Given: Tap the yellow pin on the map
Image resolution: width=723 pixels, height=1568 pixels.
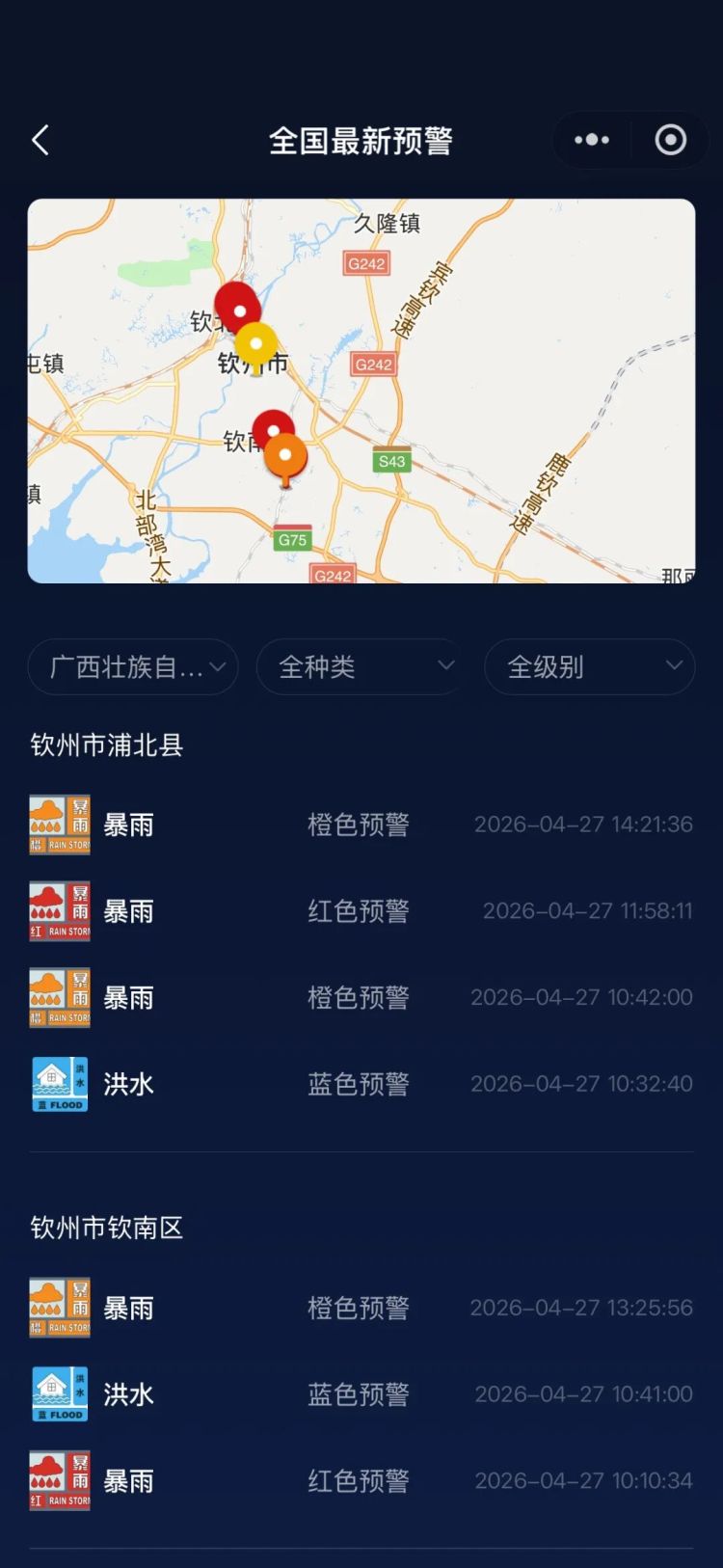Looking at the screenshot, I should tap(256, 344).
